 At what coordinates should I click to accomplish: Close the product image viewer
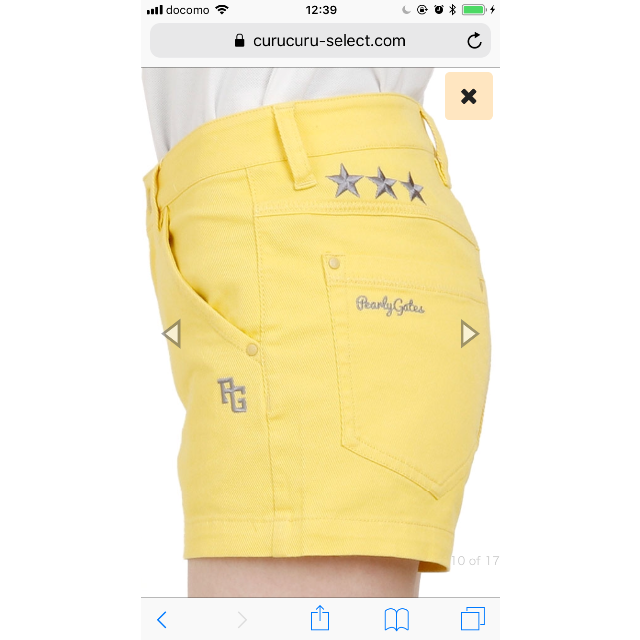(x=468, y=96)
